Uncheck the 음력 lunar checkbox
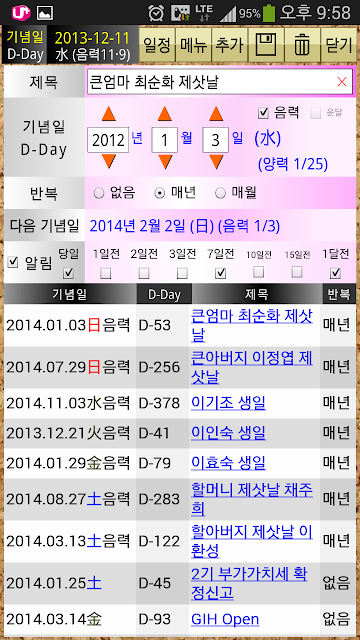The height and width of the screenshot is (640, 360). (x=264, y=113)
